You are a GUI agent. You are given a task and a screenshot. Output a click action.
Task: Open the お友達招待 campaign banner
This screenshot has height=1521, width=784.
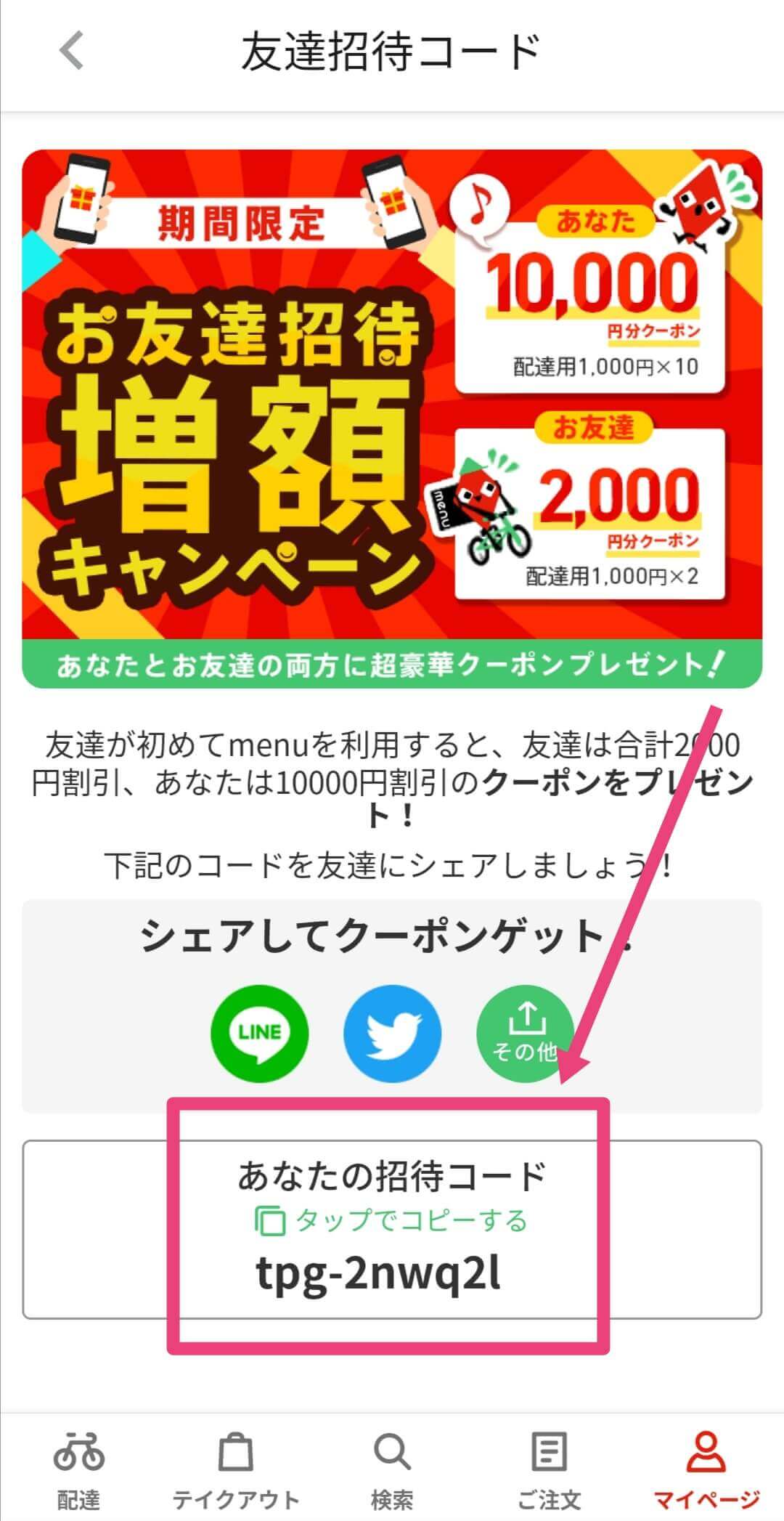click(x=392, y=418)
